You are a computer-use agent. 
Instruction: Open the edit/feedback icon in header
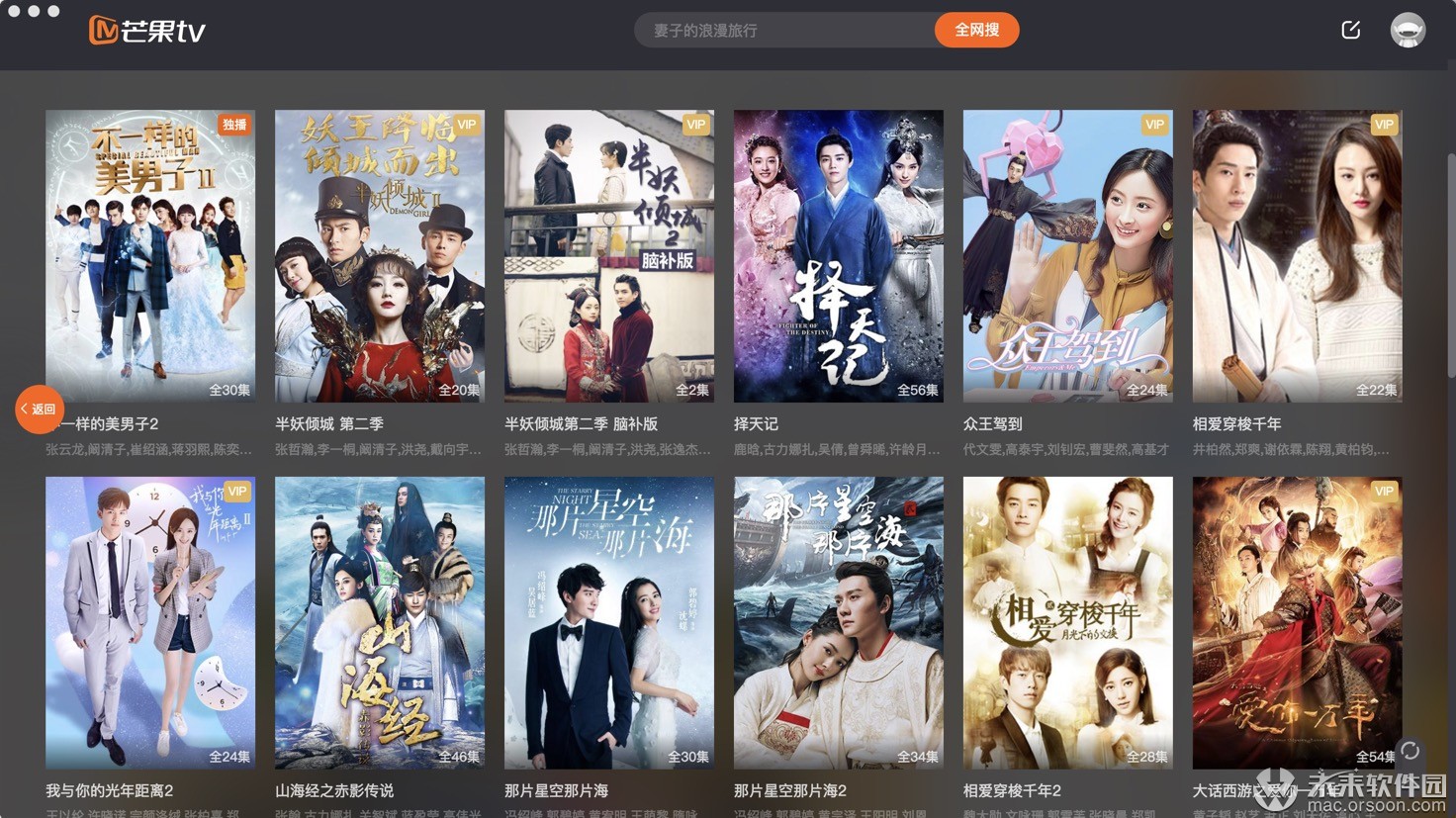[1350, 31]
